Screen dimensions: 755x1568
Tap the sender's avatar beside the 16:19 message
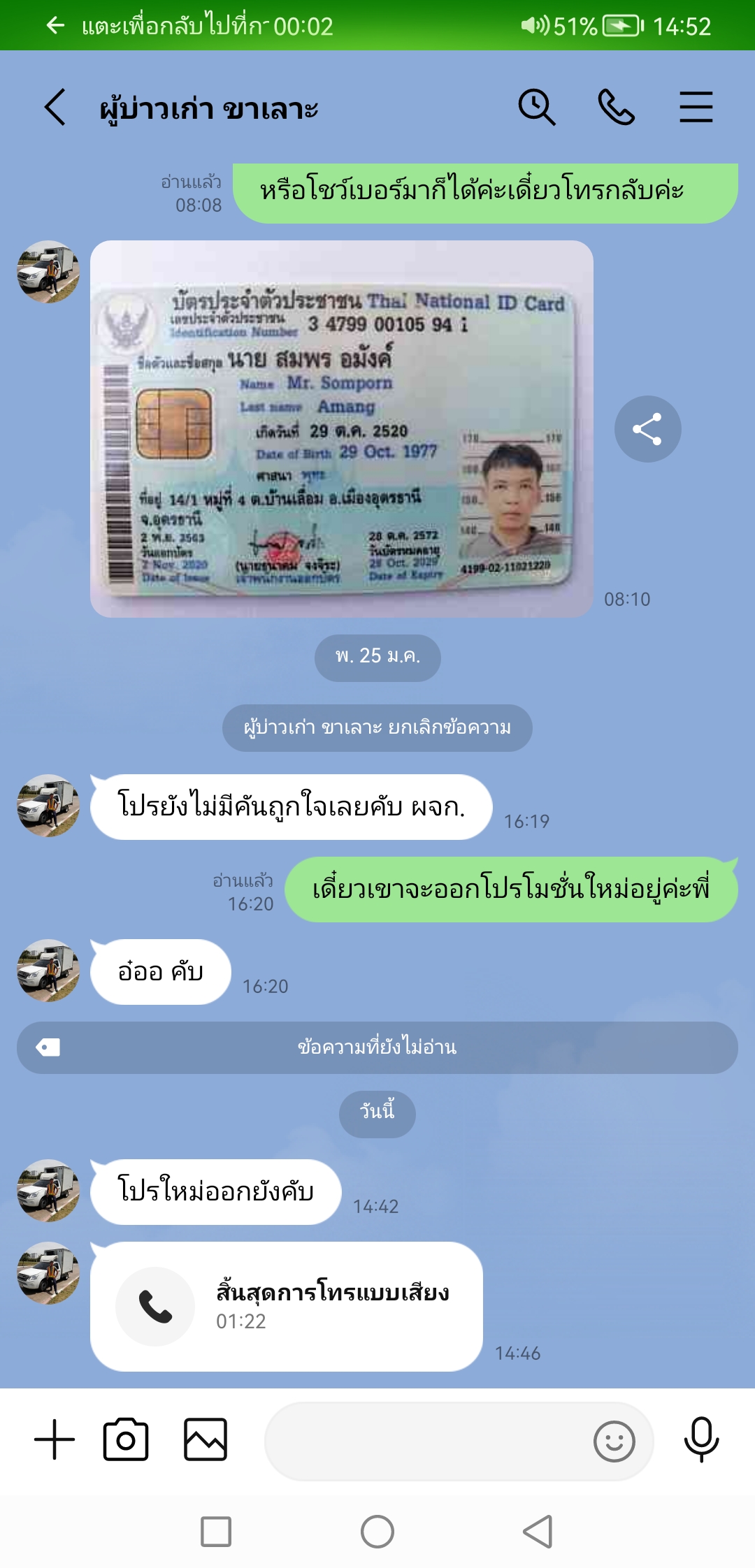point(48,806)
